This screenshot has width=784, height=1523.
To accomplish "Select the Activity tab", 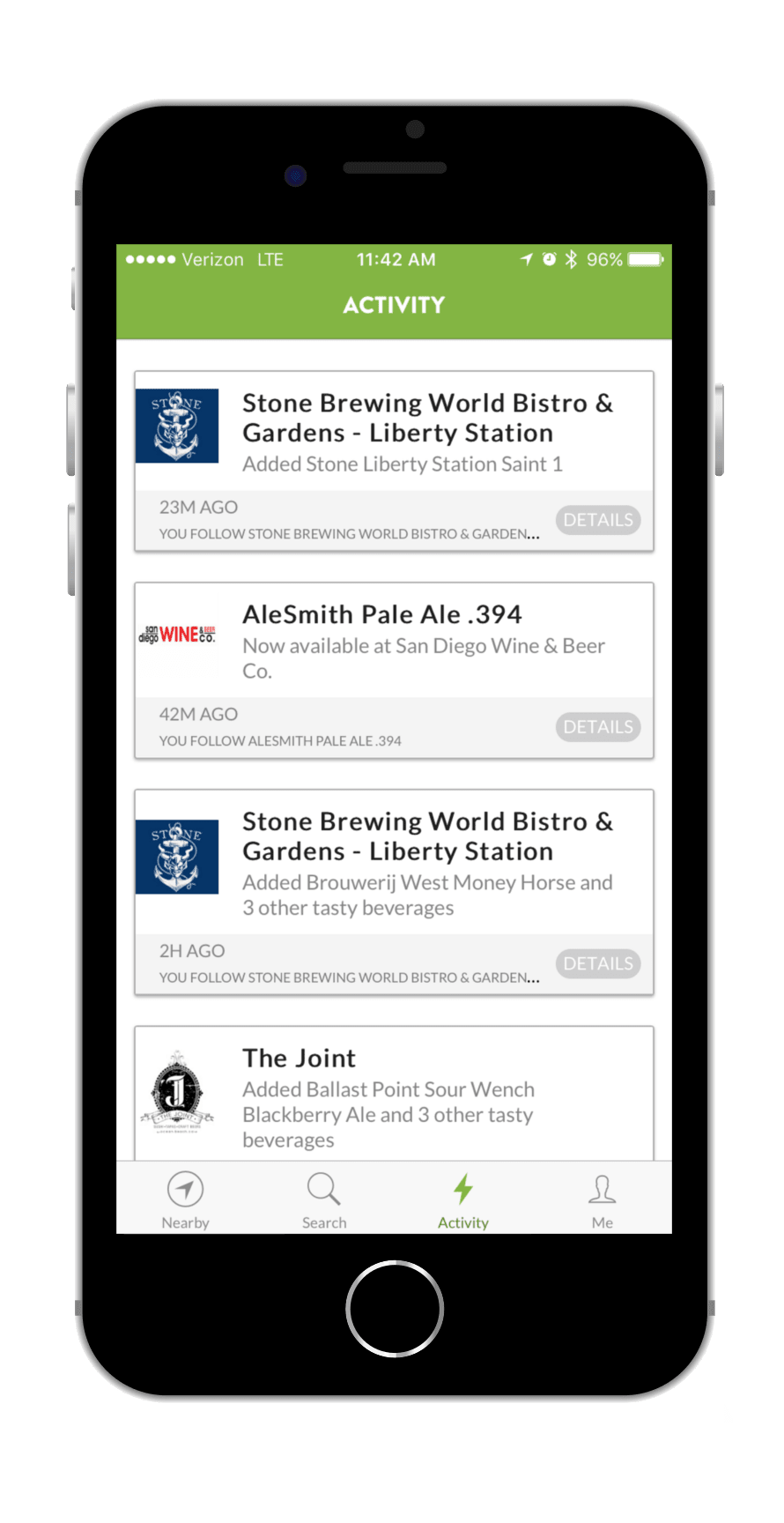I will point(462,1200).
